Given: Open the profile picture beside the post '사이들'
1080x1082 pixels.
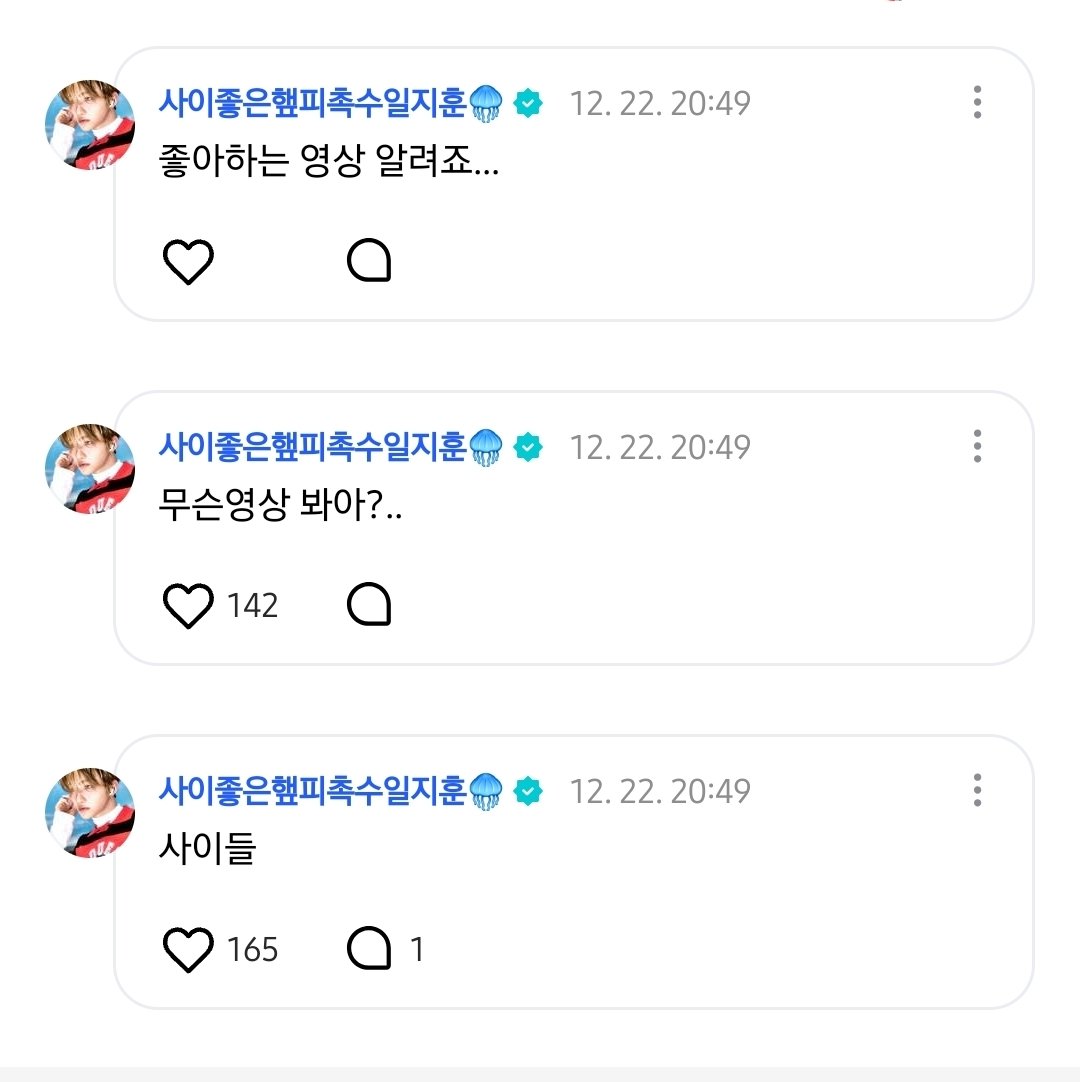Looking at the screenshot, I should click(90, 813).
